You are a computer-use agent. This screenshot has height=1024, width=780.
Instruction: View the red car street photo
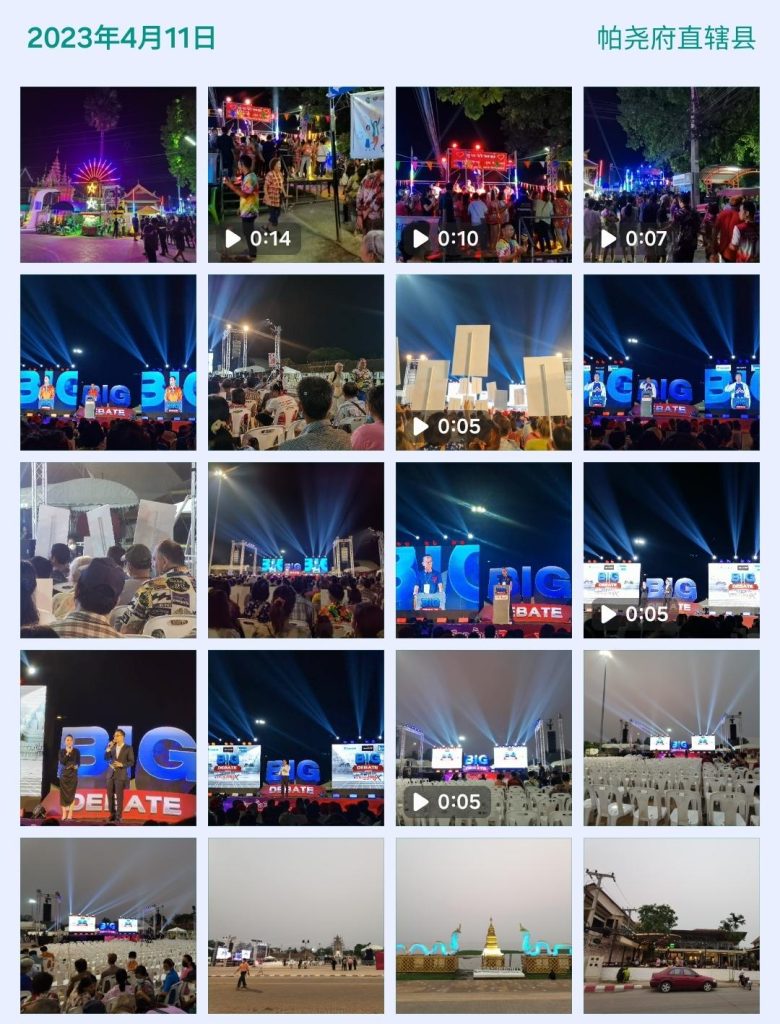[671, 925]
